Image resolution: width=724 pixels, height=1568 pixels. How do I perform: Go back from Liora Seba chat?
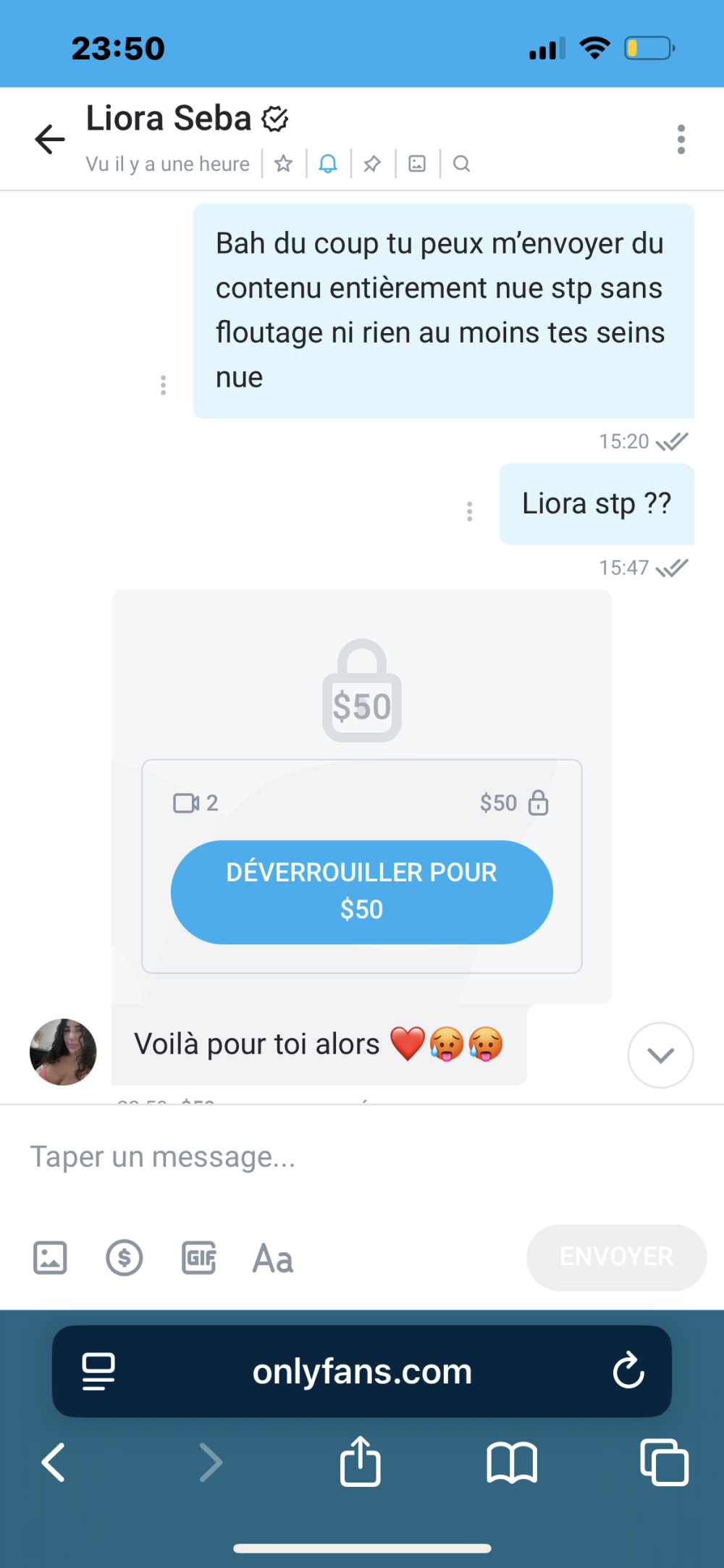click(49, 139)
